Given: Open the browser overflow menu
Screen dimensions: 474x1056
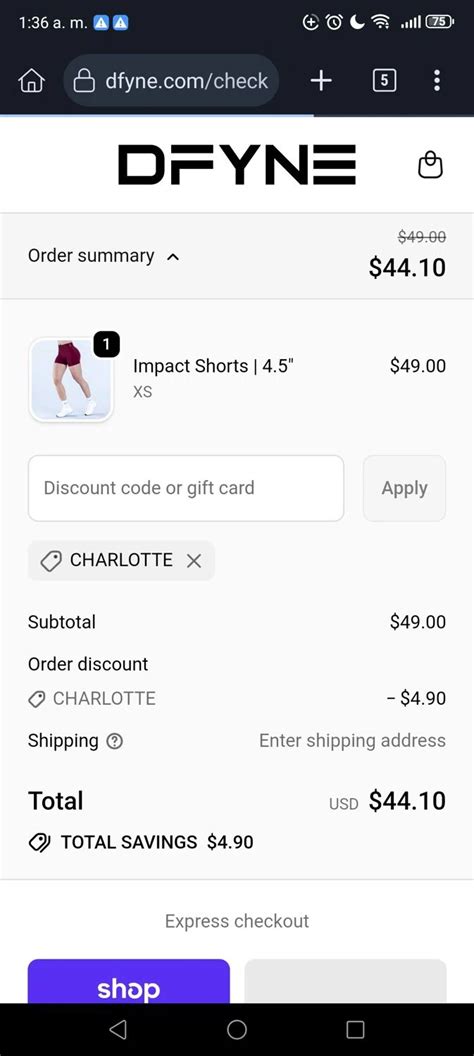Looking at the screenshot, I should click(x=437, y=81).
